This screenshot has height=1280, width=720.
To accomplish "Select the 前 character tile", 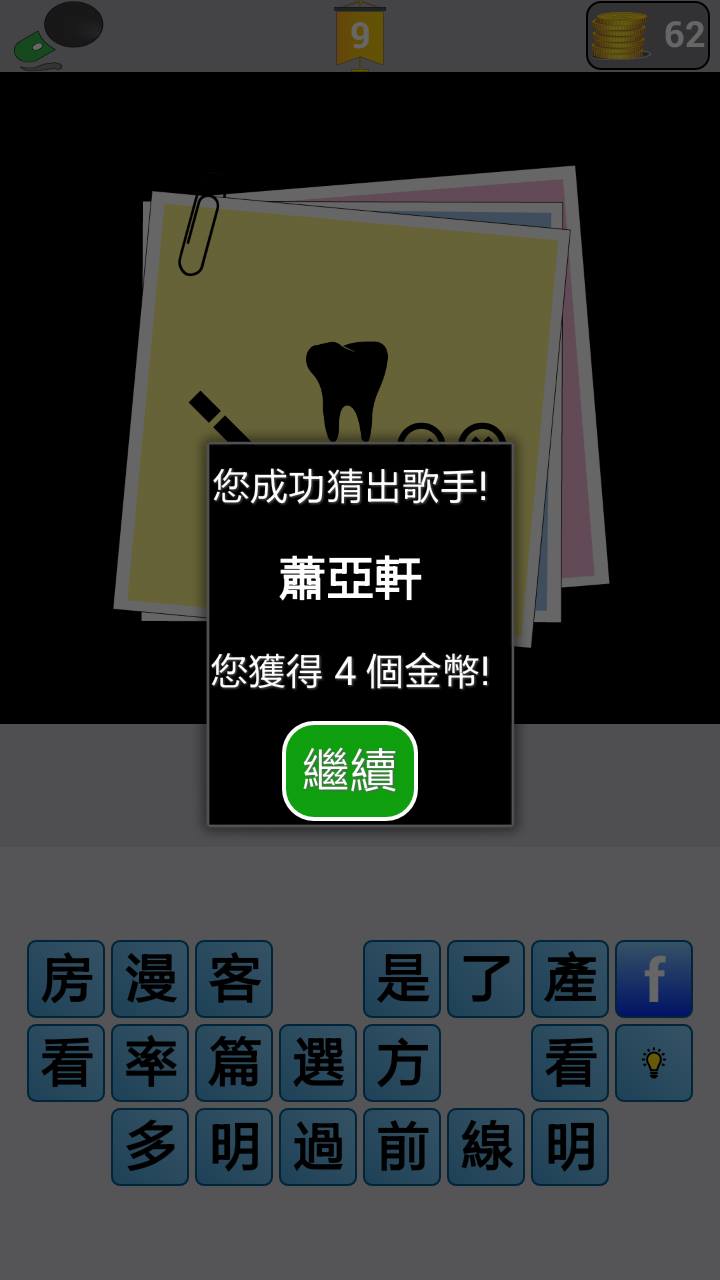I will (x=402, y=1146).
